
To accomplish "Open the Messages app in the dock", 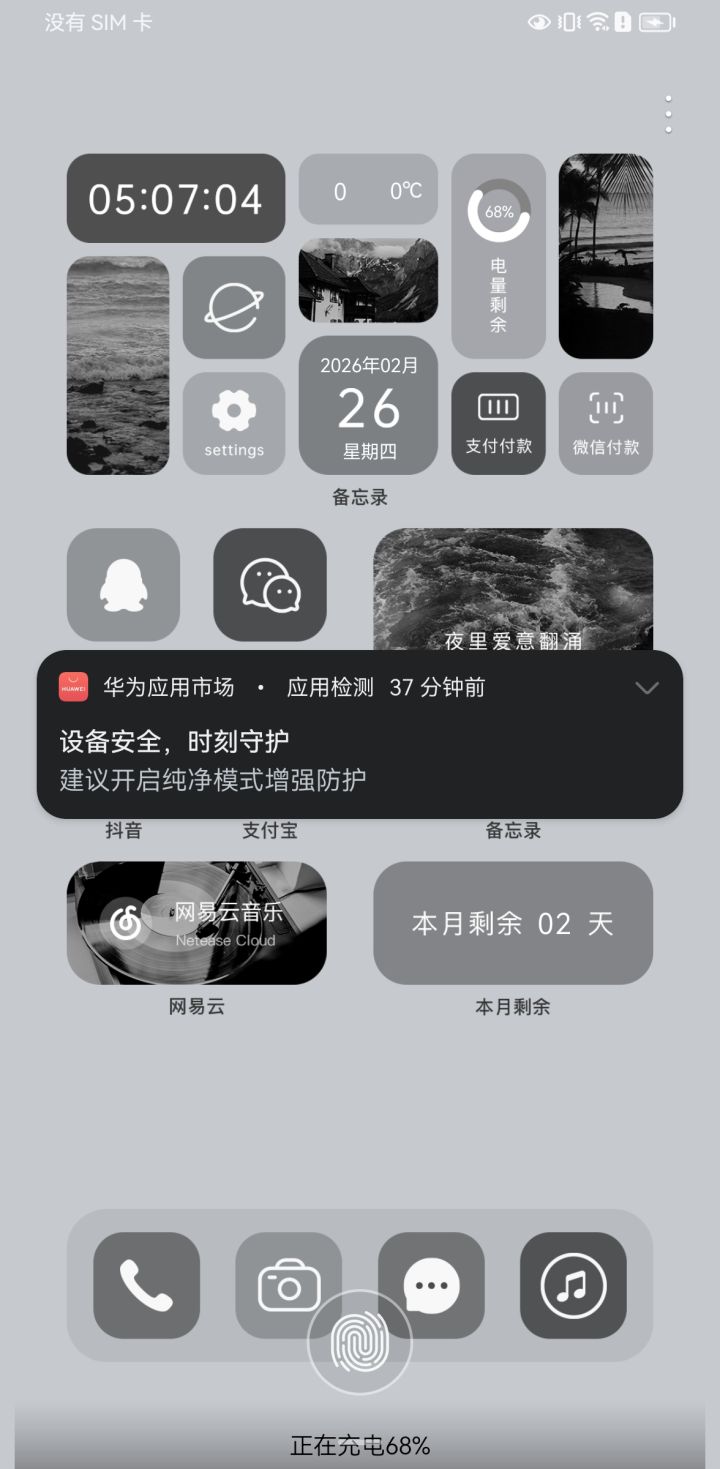I will 430,1286.
